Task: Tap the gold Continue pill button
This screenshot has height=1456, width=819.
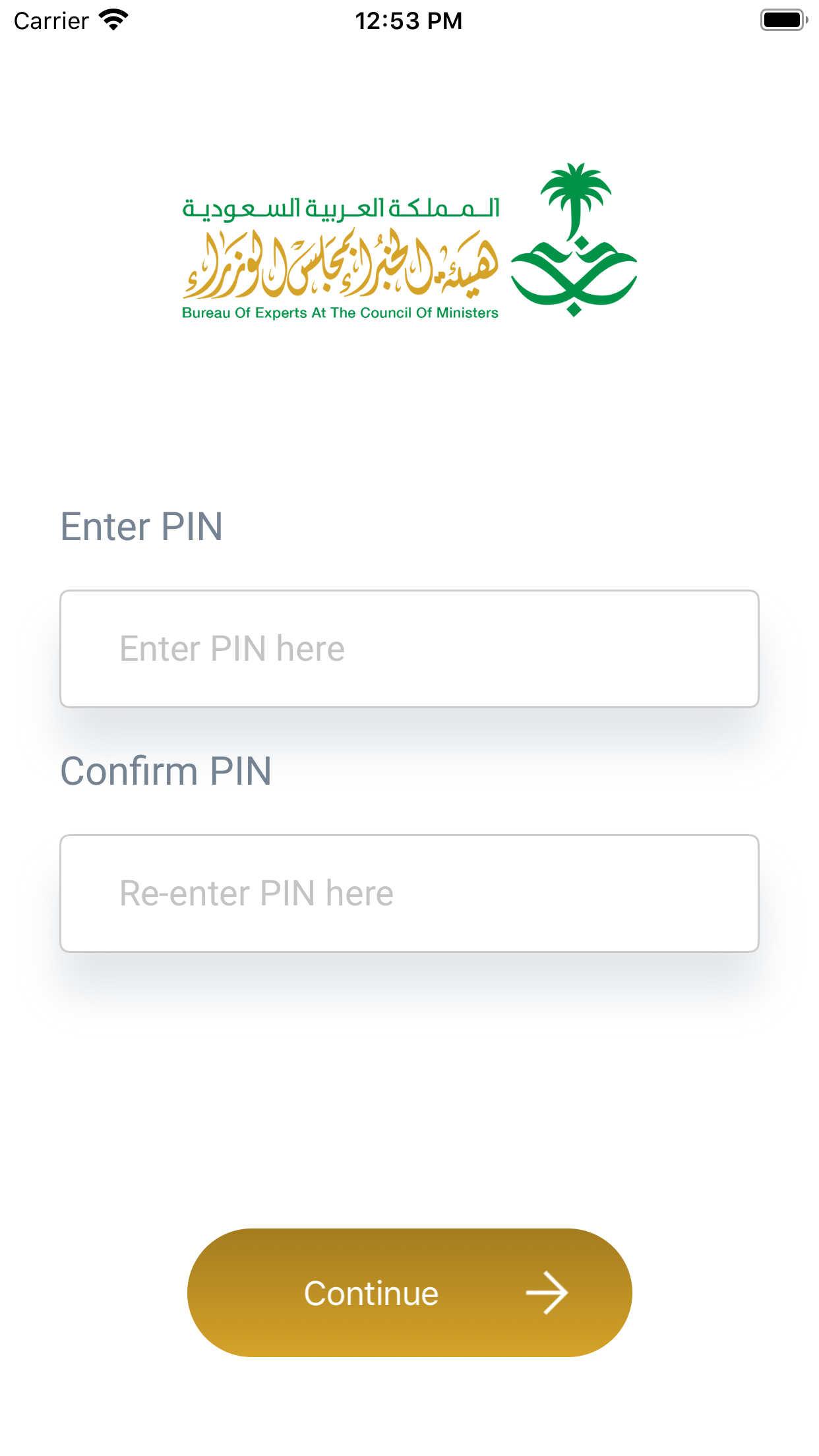Action: (409, 1293)
